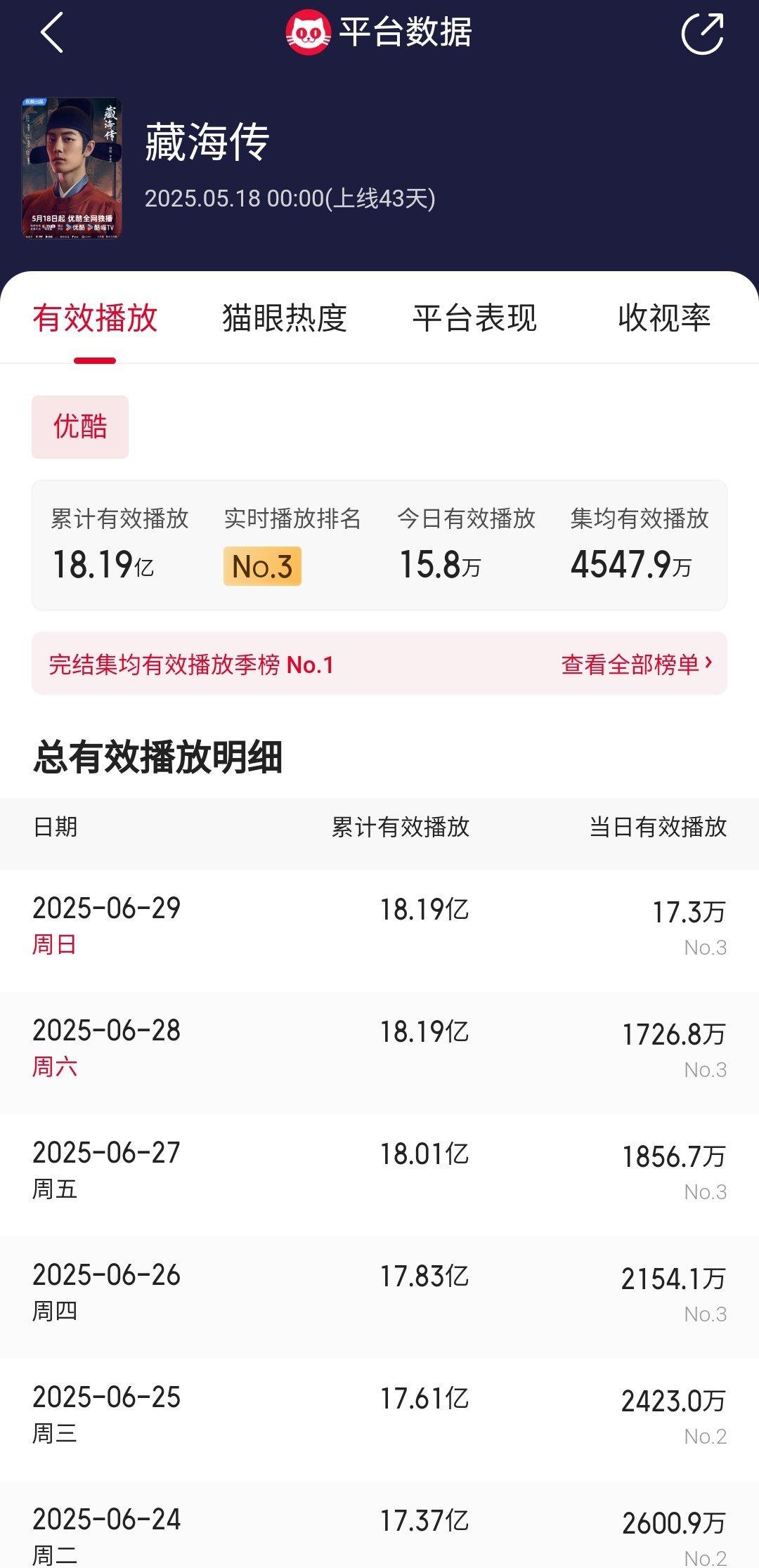Switch to the 猫眼热度 tab

point(285,318)
